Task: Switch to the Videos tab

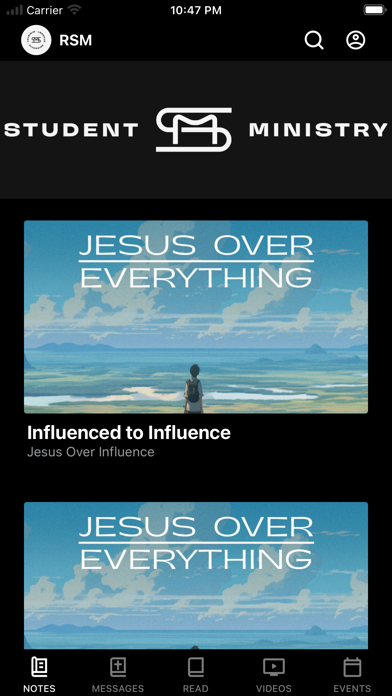Action: coord(274,675)
